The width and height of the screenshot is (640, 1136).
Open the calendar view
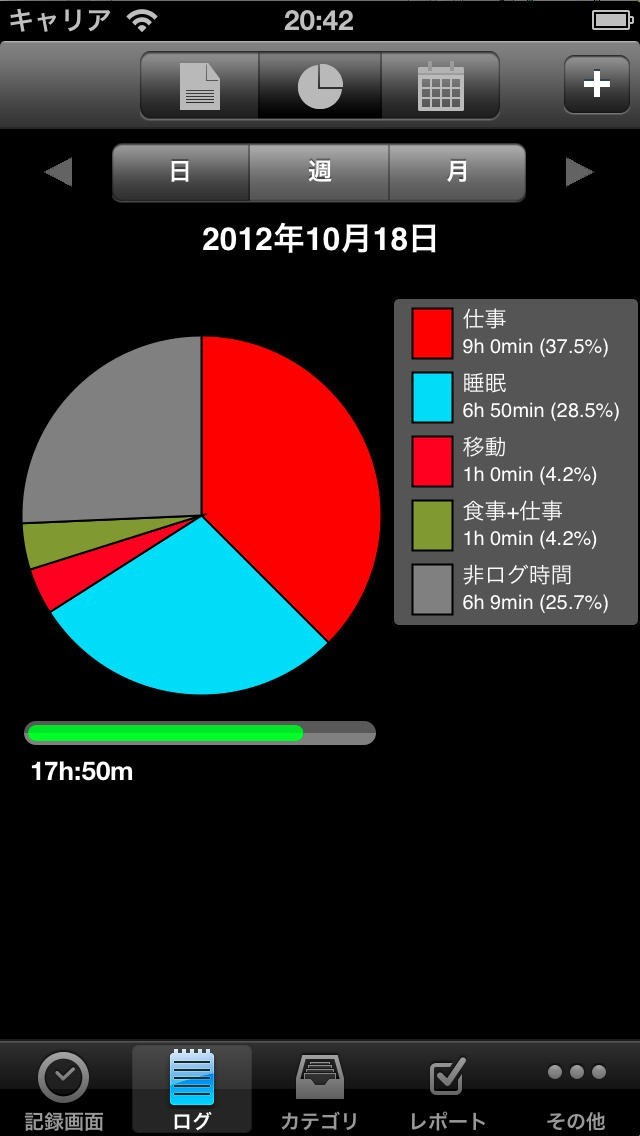(441, 85)
